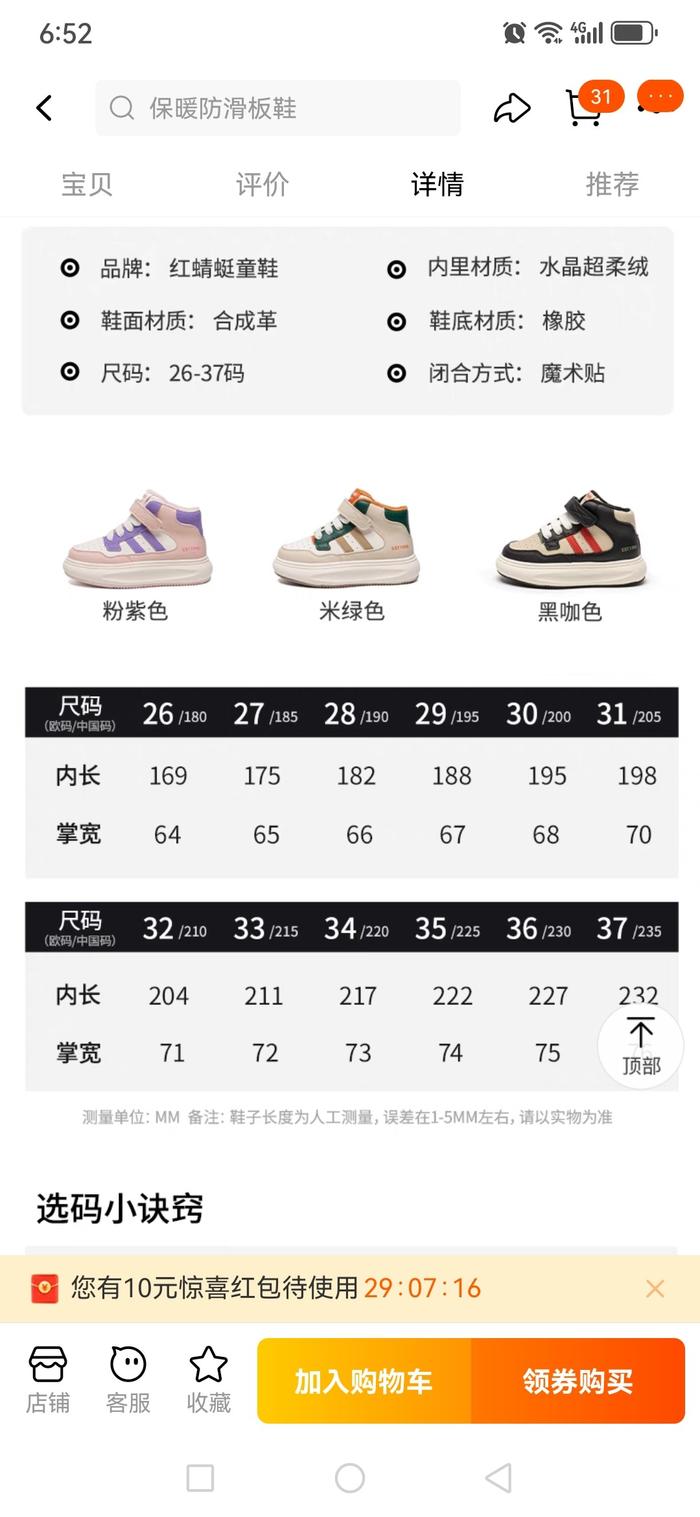Switch to the 宝贝 tab
Screen dimensions: 700x1517
87,184
